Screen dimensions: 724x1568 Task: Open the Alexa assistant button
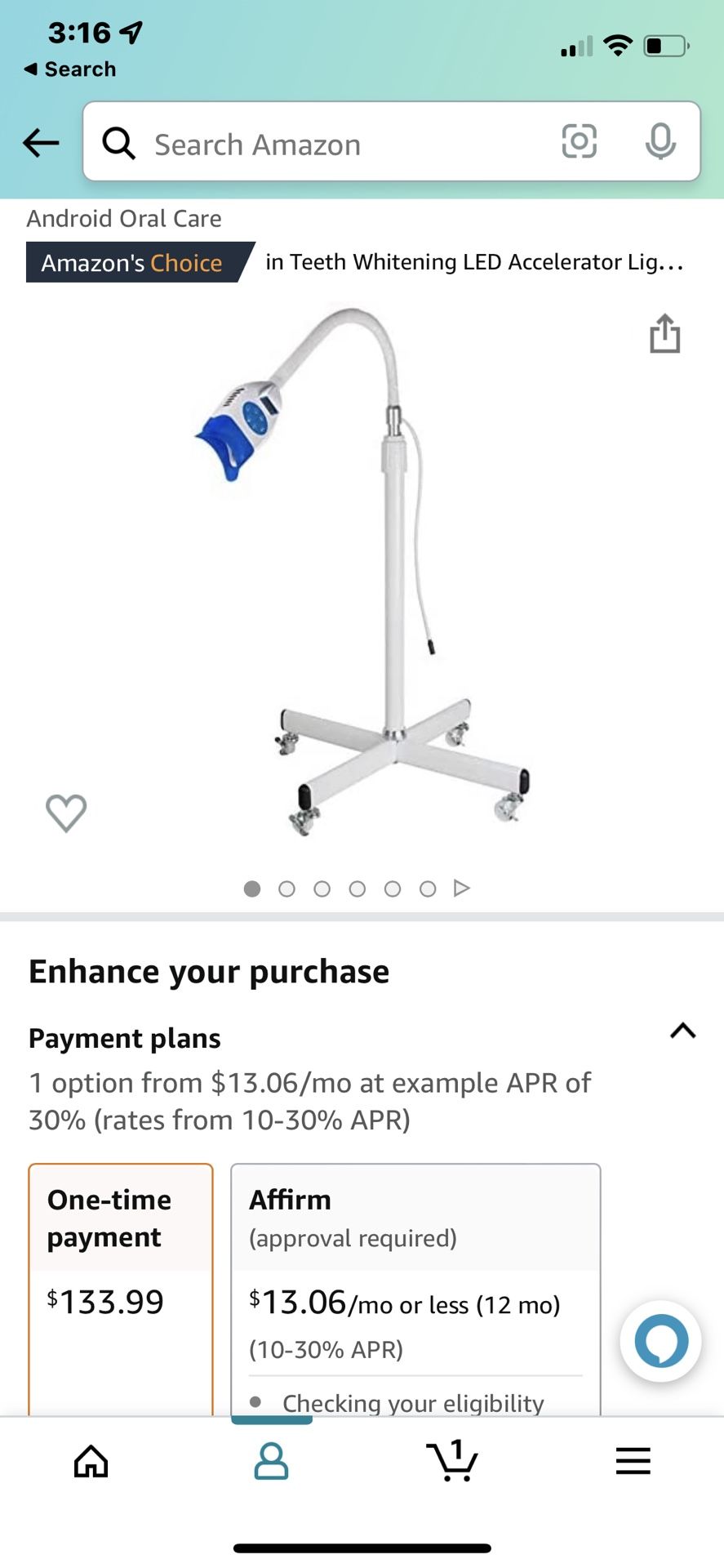click(660, 1339)
